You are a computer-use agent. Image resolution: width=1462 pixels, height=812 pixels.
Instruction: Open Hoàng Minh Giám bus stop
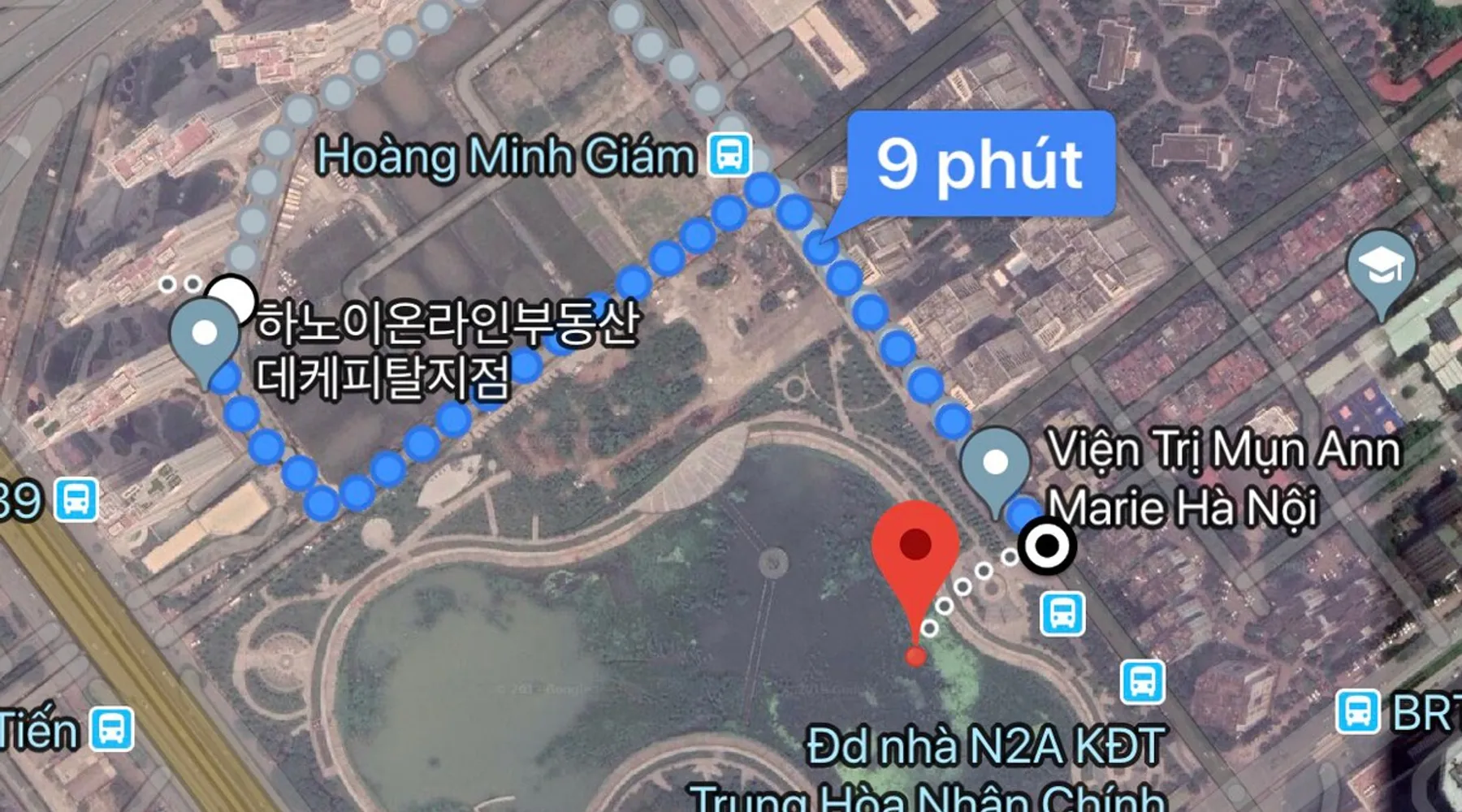729,154
